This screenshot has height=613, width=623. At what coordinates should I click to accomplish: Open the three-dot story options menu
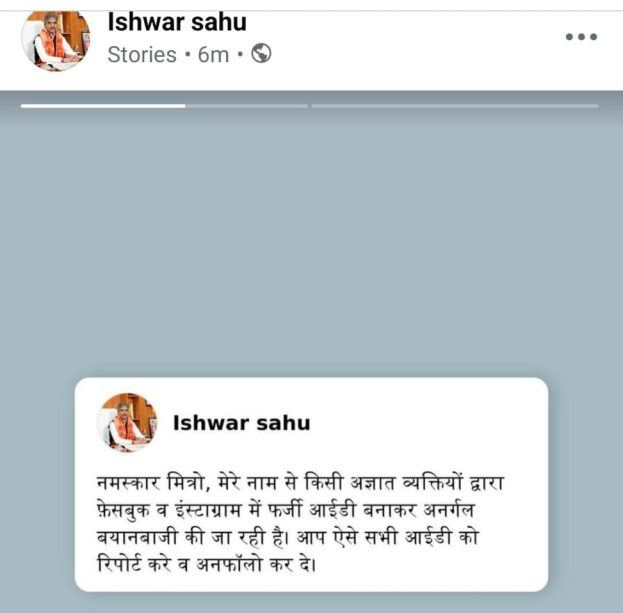point(581,37)
